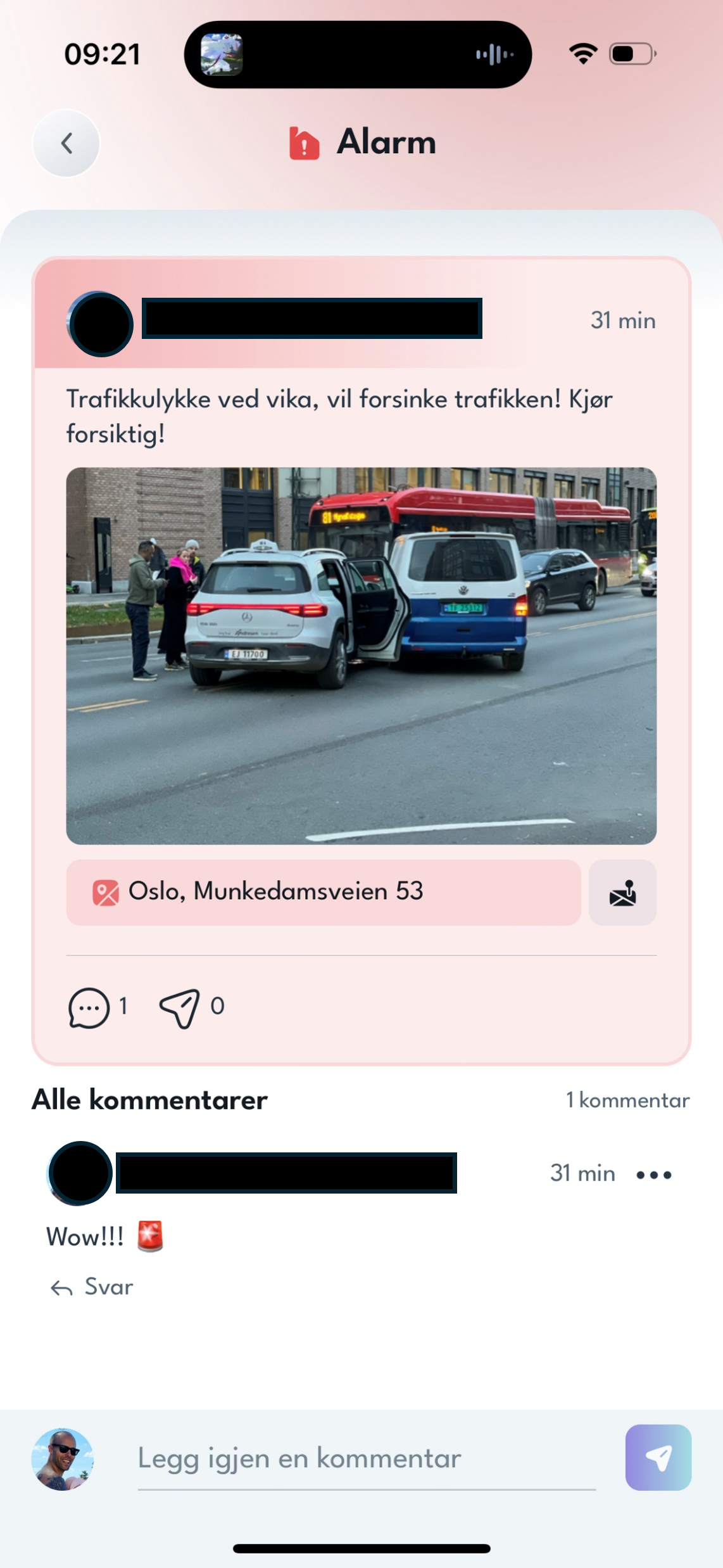Open the three-dot menu on the Wow comment
Screen dimensions: 723x1568
tap(654, 1175)
